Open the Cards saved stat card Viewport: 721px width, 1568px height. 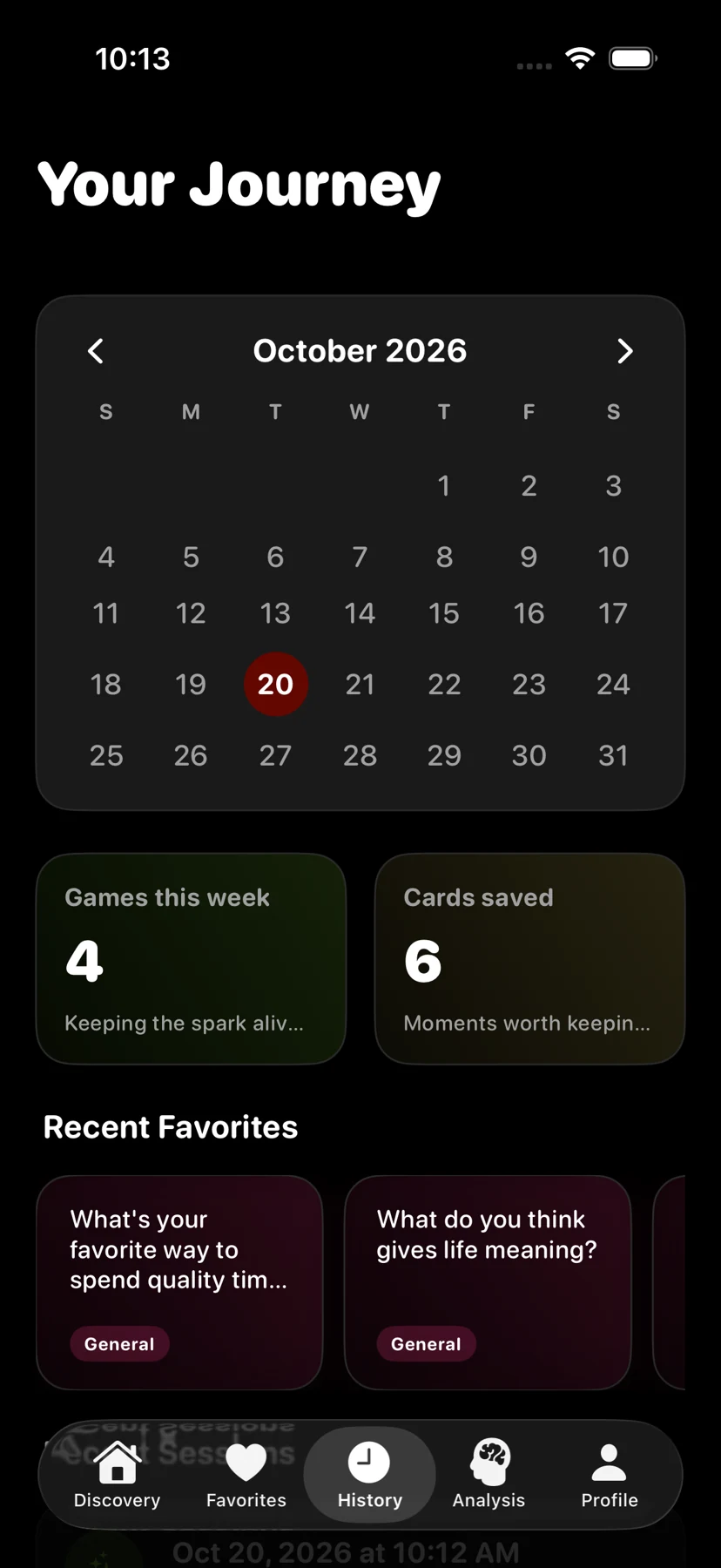[529, 958]
